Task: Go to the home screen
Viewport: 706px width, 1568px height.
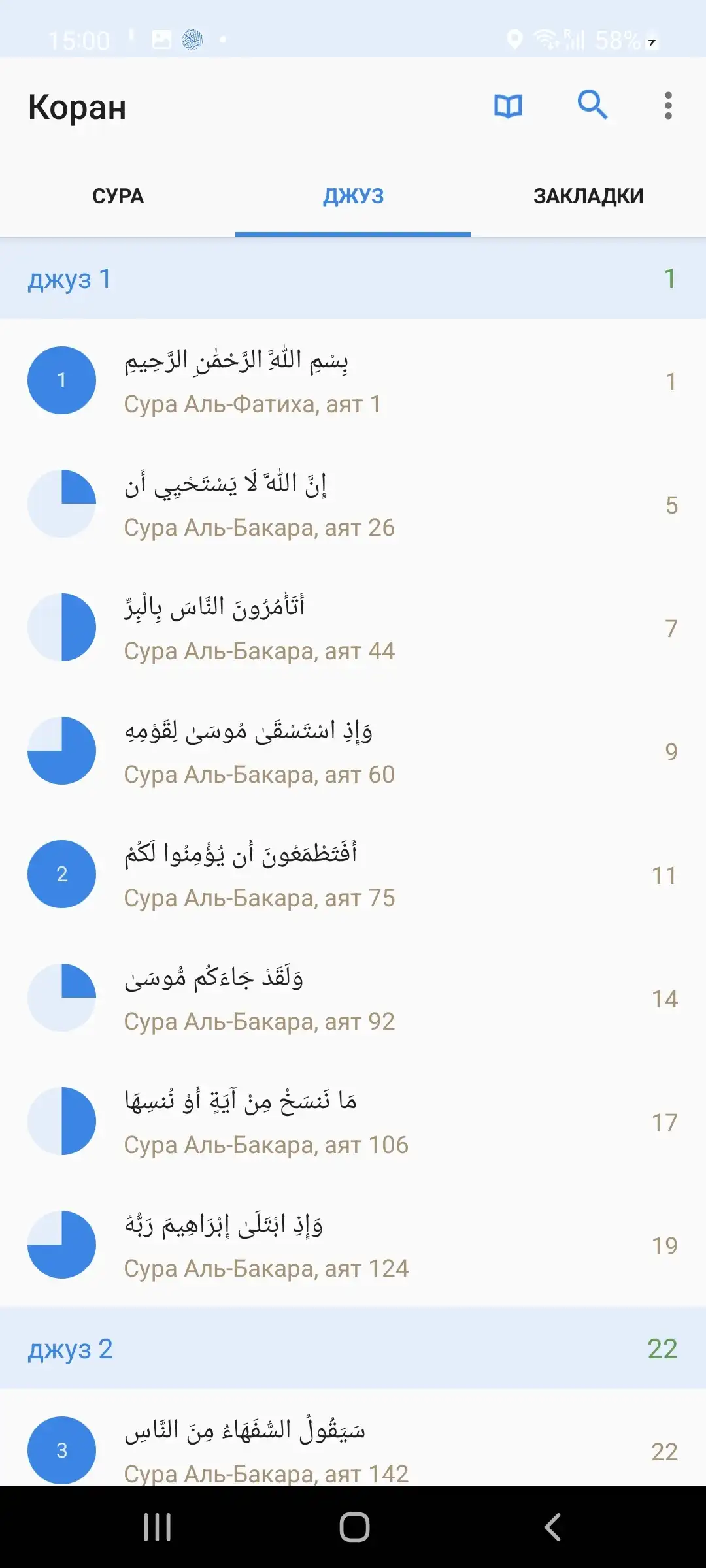Action: tap(354, 1527)
